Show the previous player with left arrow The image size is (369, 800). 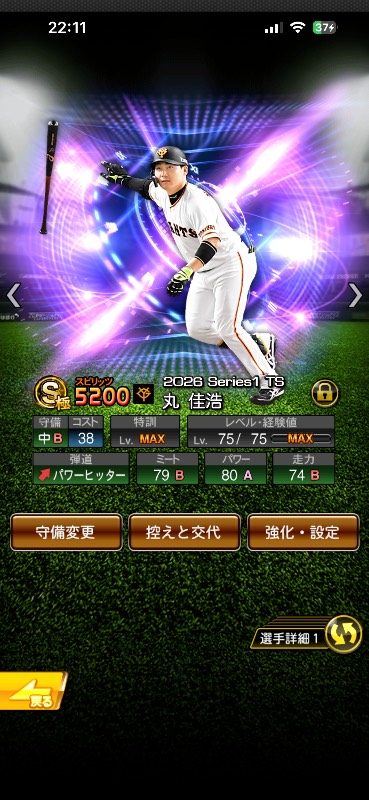pyautogui.click(x=14, y=295)
